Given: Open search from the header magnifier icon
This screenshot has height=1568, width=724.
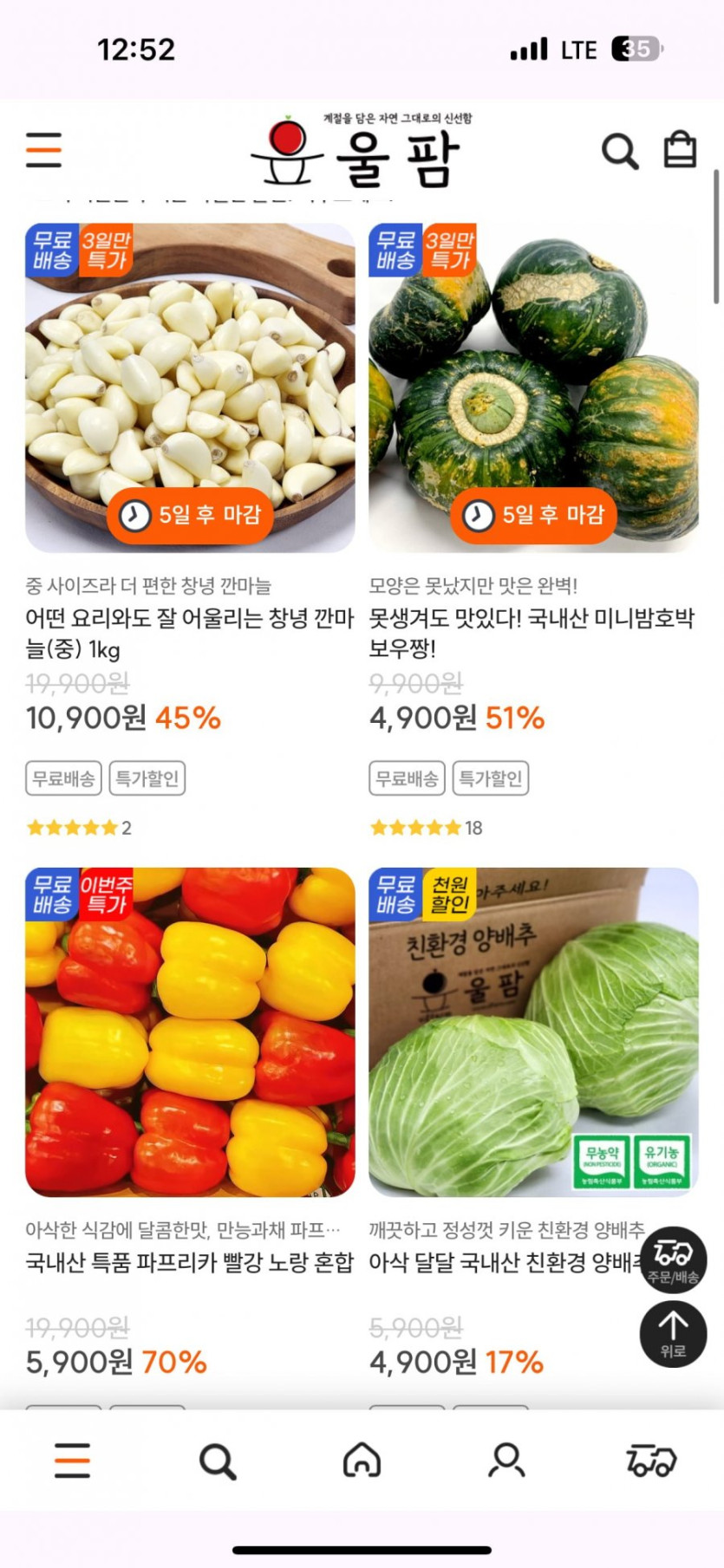Looking at the screenshot, I should click(620, 152).
